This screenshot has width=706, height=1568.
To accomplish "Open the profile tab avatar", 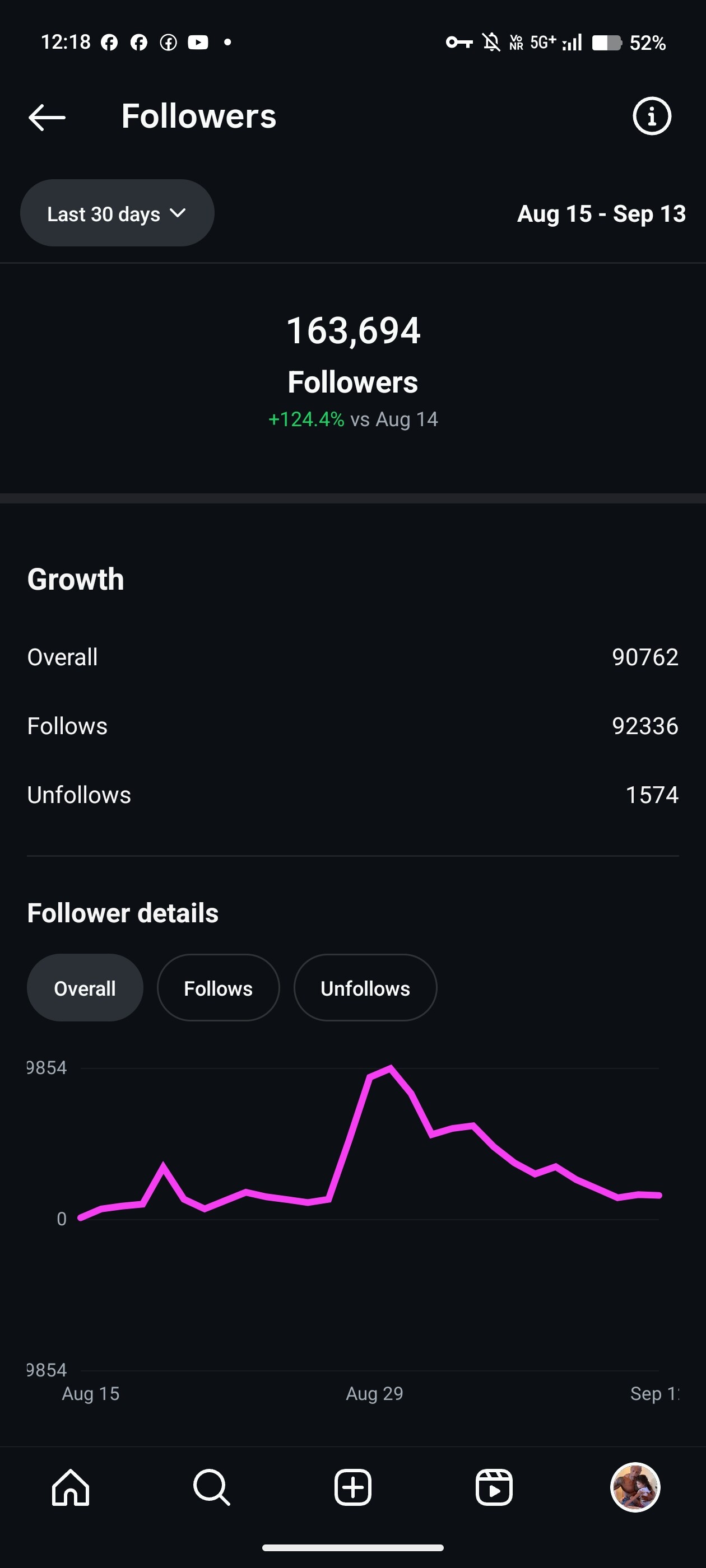I will click(635, 1487).
